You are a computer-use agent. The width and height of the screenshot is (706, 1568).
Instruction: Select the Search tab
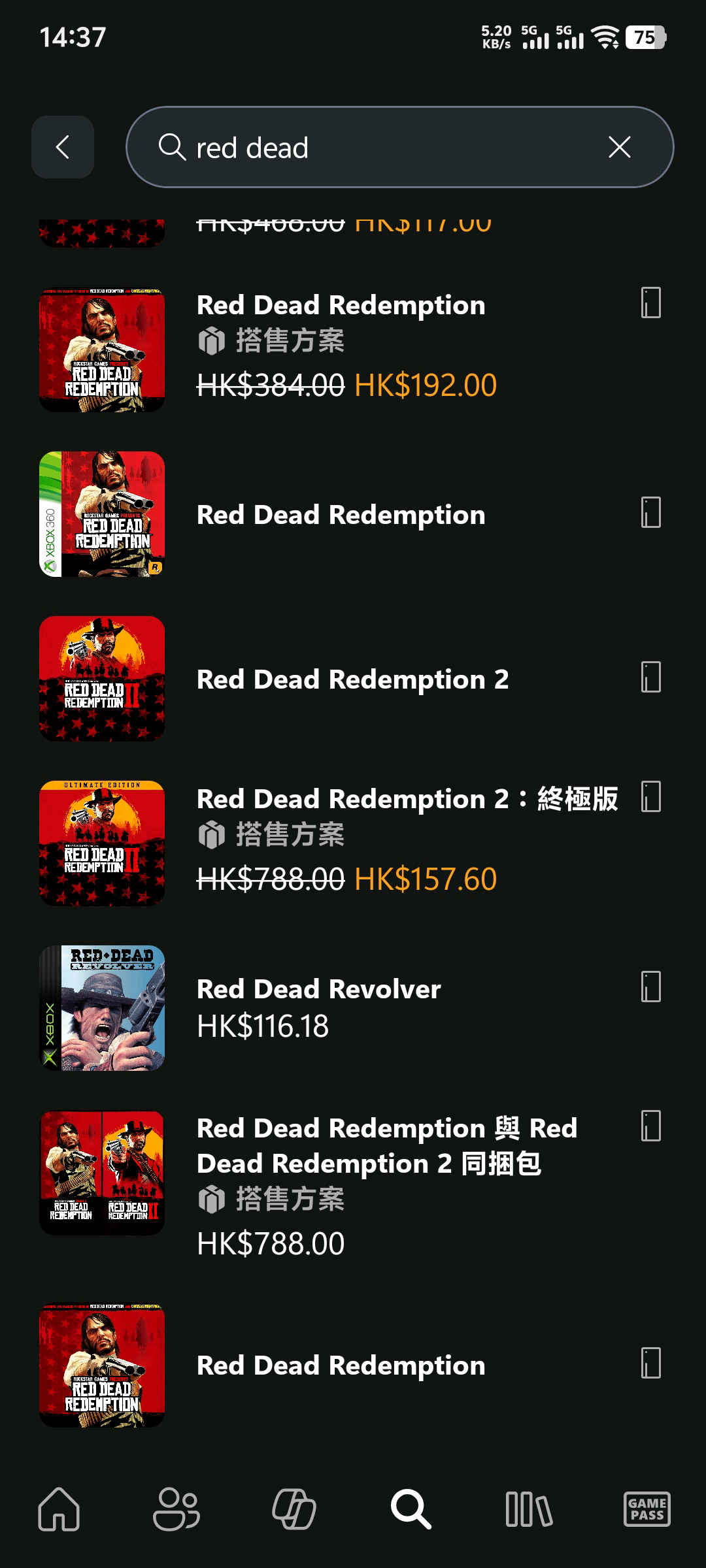(411, 1509)
